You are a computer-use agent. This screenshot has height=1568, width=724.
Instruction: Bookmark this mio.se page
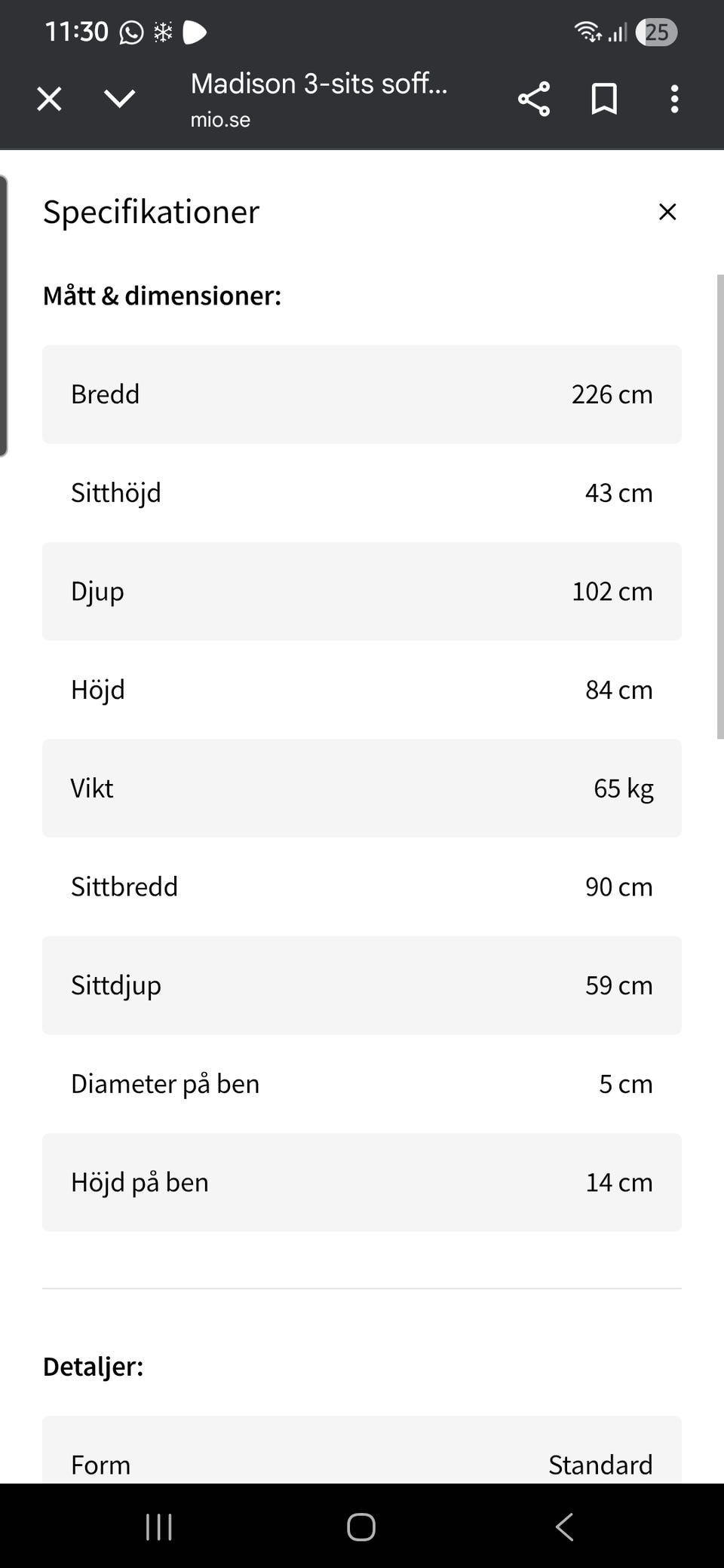tap(604, 100)
